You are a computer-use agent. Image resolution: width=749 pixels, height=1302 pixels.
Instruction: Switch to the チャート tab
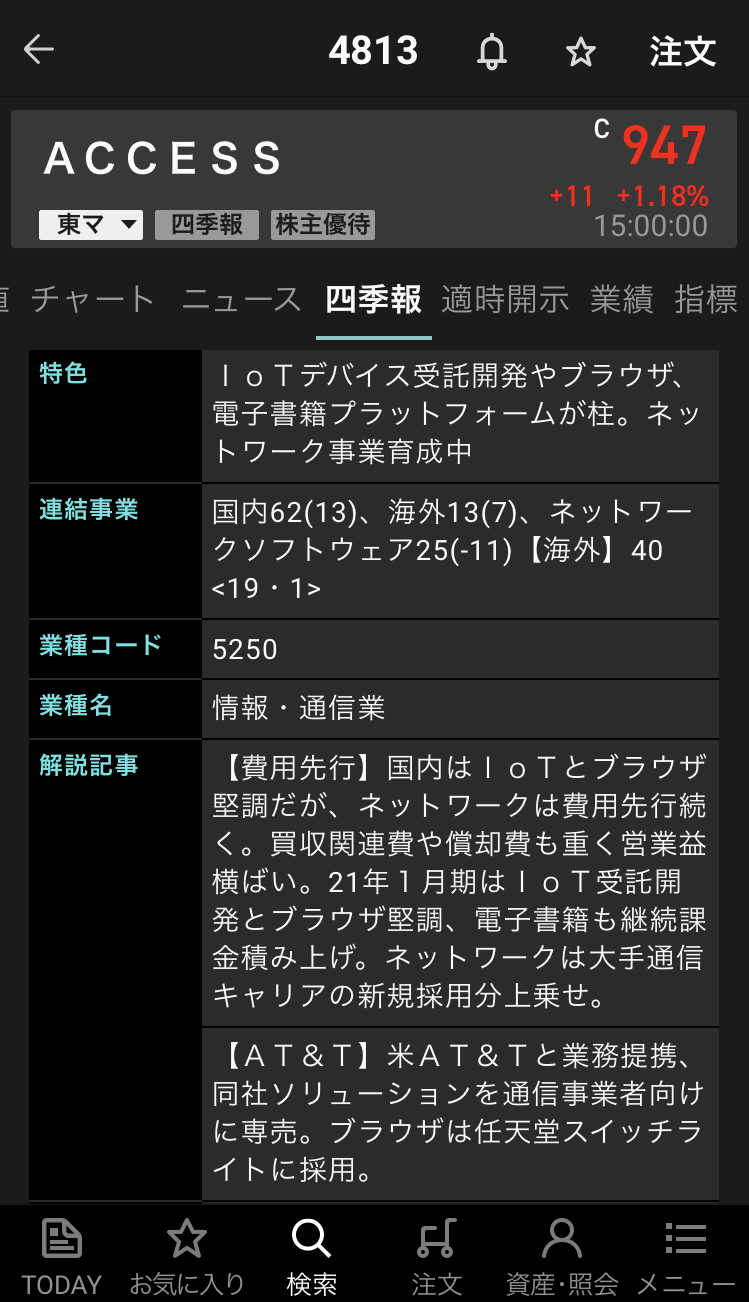[93, 299]
